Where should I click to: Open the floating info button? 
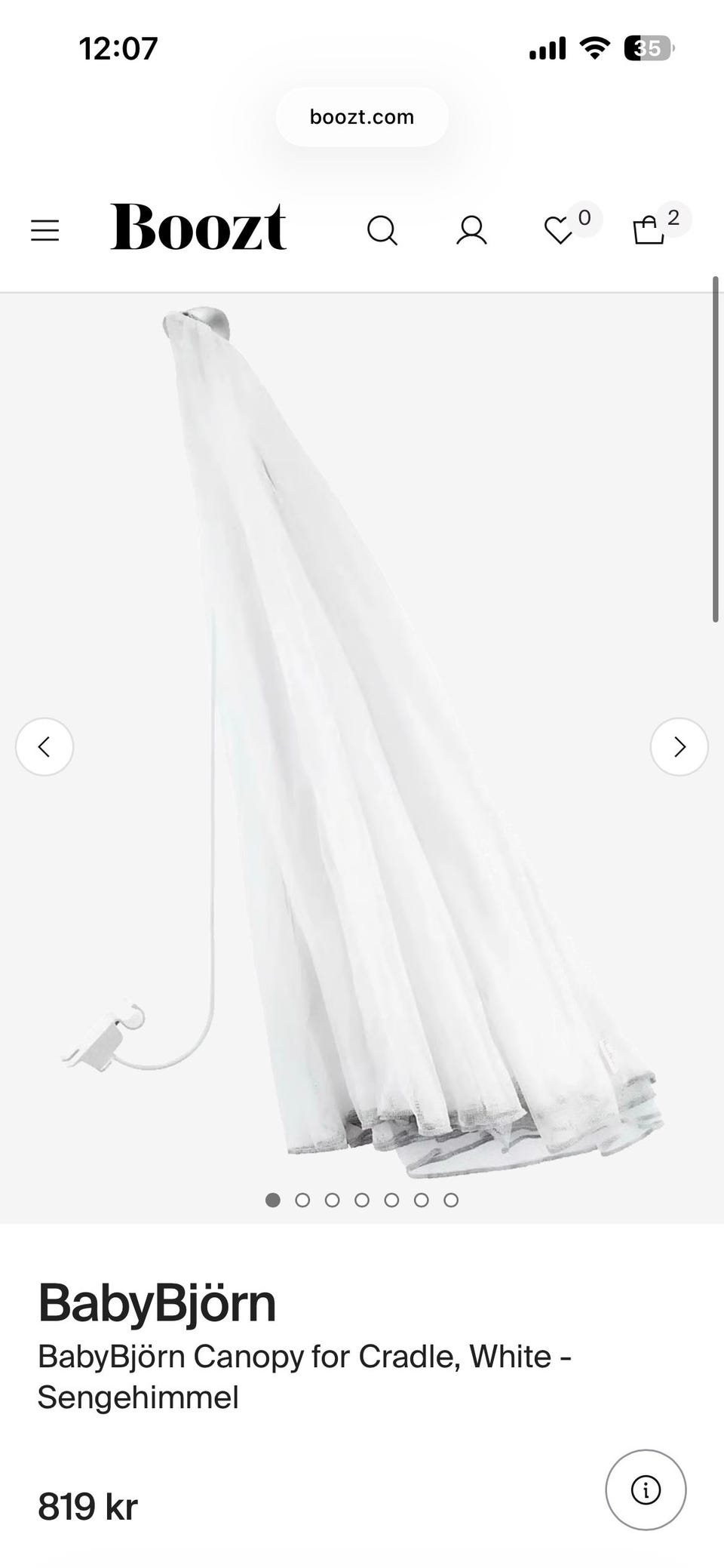point(646,1490)
